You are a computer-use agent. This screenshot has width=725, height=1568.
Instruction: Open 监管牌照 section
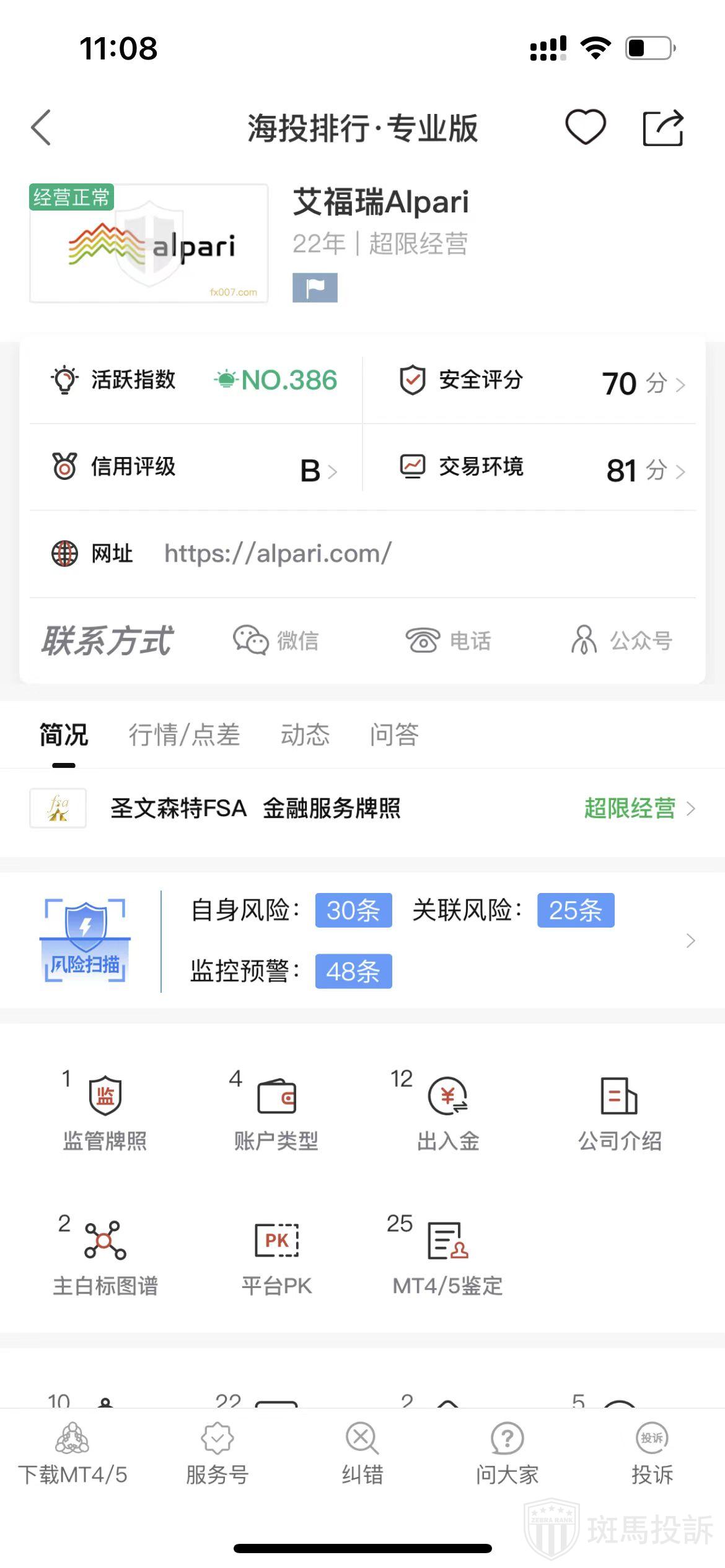pyautogui.click(x=105, y=1112)
